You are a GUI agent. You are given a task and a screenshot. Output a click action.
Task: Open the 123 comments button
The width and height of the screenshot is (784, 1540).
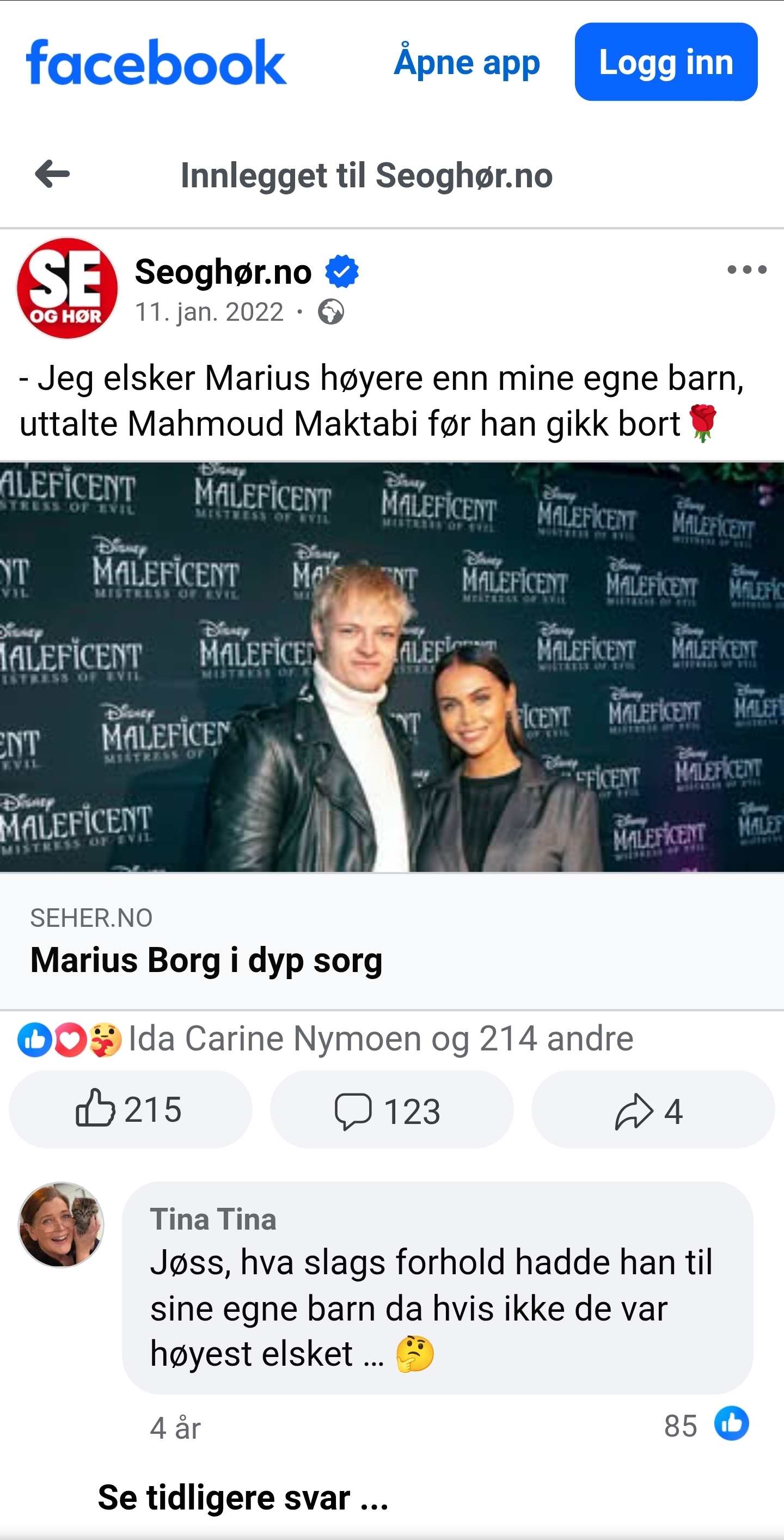391,1109
